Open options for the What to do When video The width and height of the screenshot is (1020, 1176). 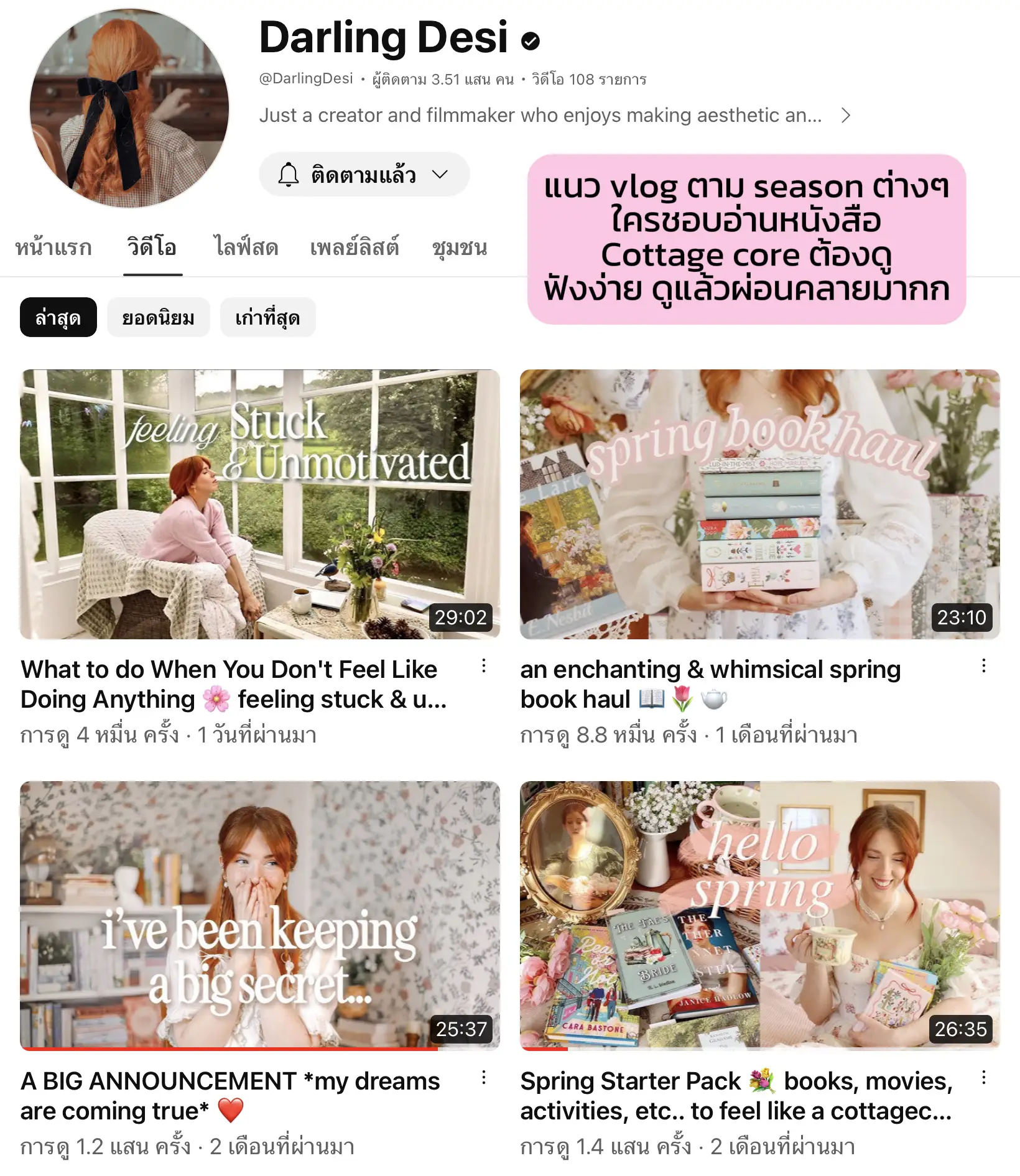coord(484,666)
